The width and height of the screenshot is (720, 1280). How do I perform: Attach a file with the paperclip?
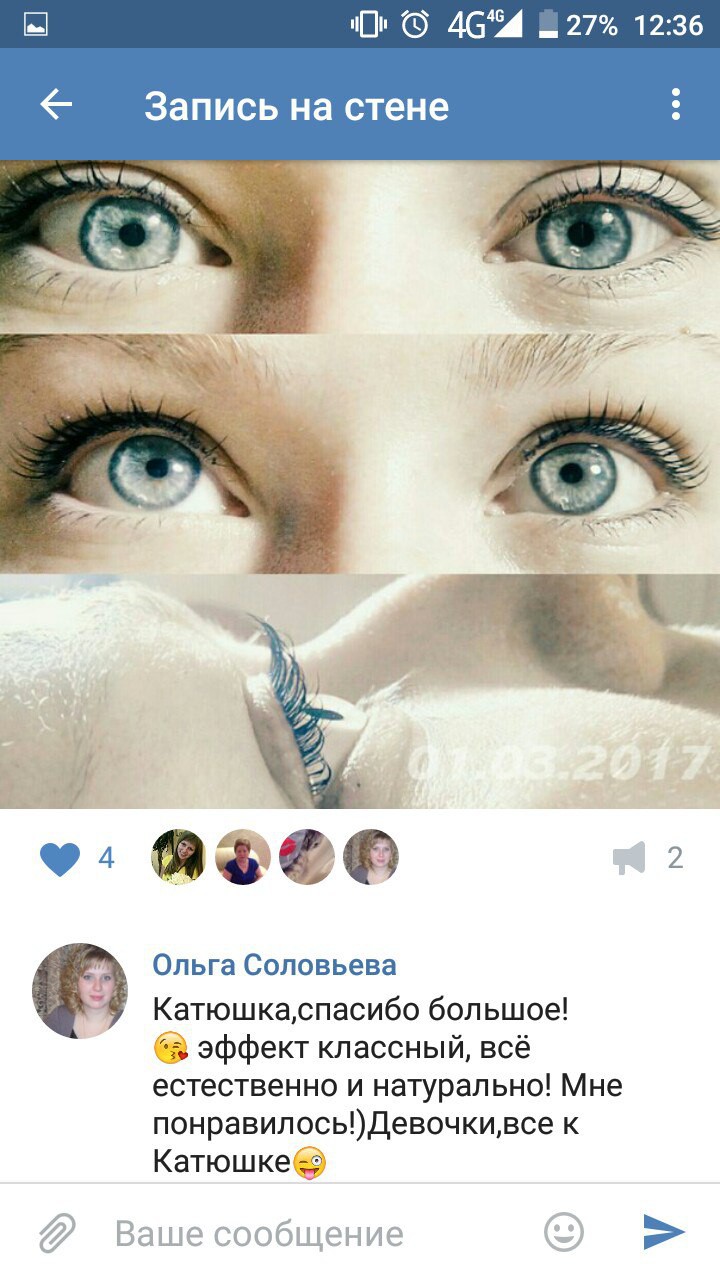[57, 1233]
